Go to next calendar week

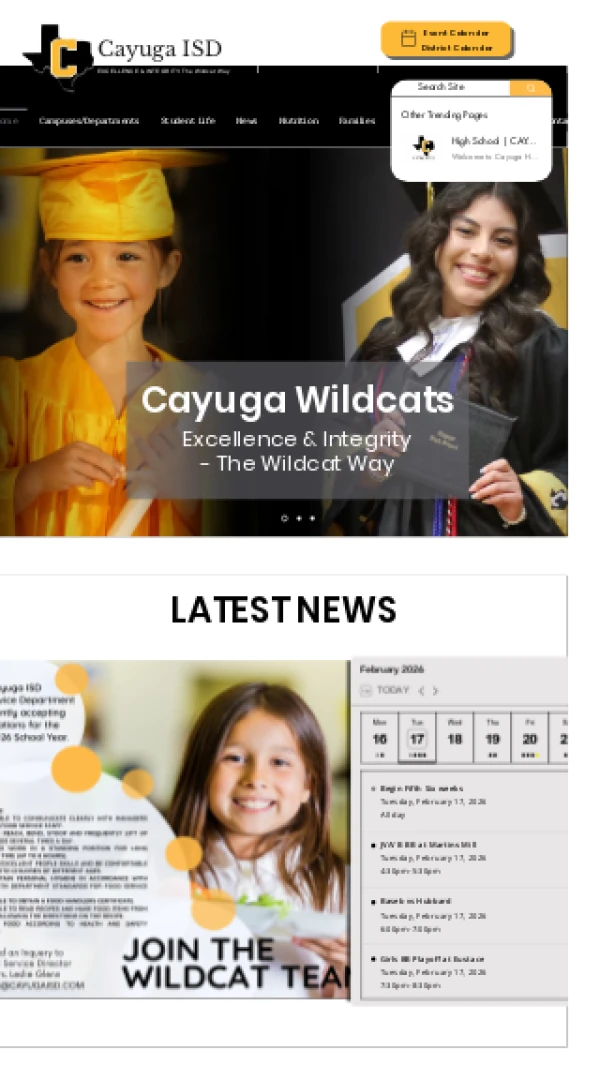(435, 691)
